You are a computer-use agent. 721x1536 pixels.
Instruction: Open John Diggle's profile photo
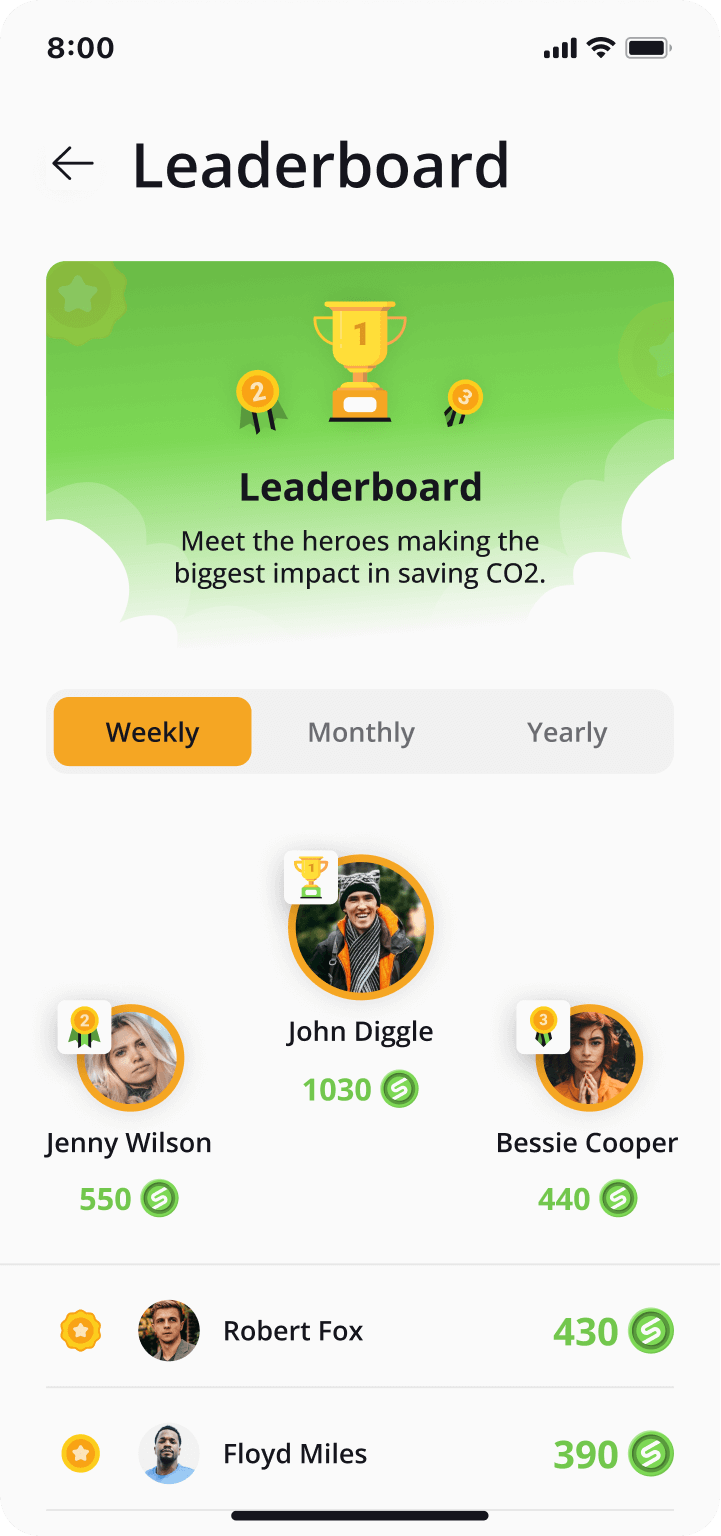(361, 927)
